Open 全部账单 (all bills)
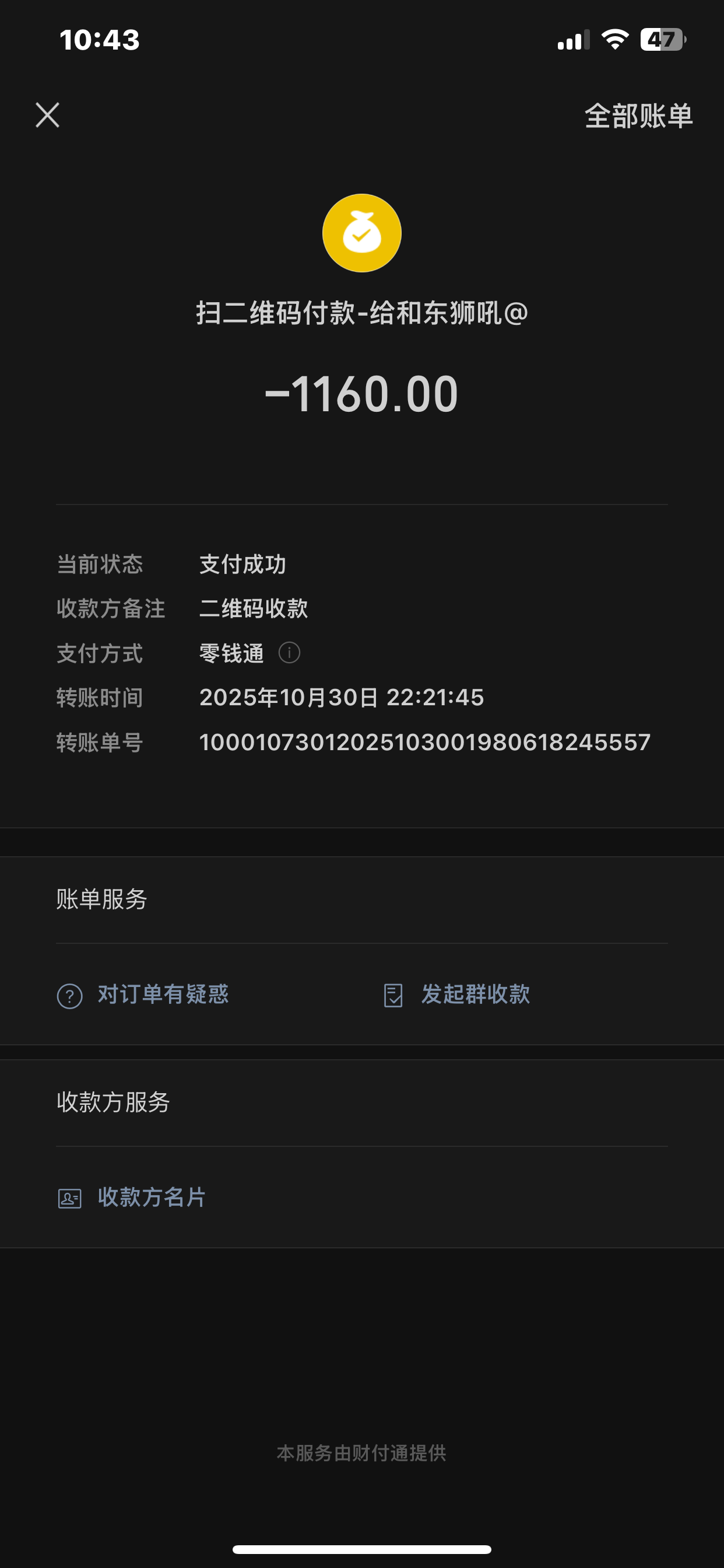724x1568 pixels. tap(638, 116)
